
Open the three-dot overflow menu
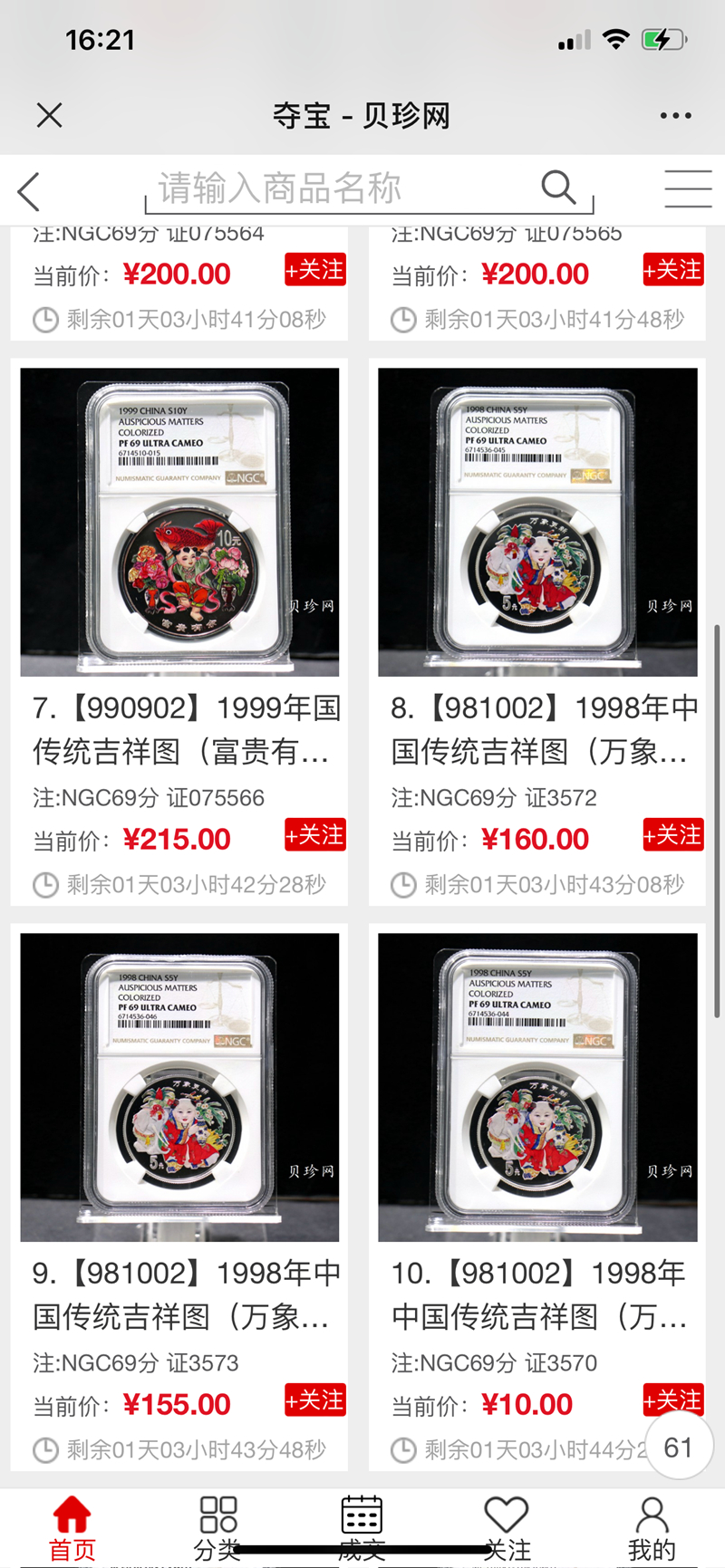pyautogui.click(x=675, y=116)
